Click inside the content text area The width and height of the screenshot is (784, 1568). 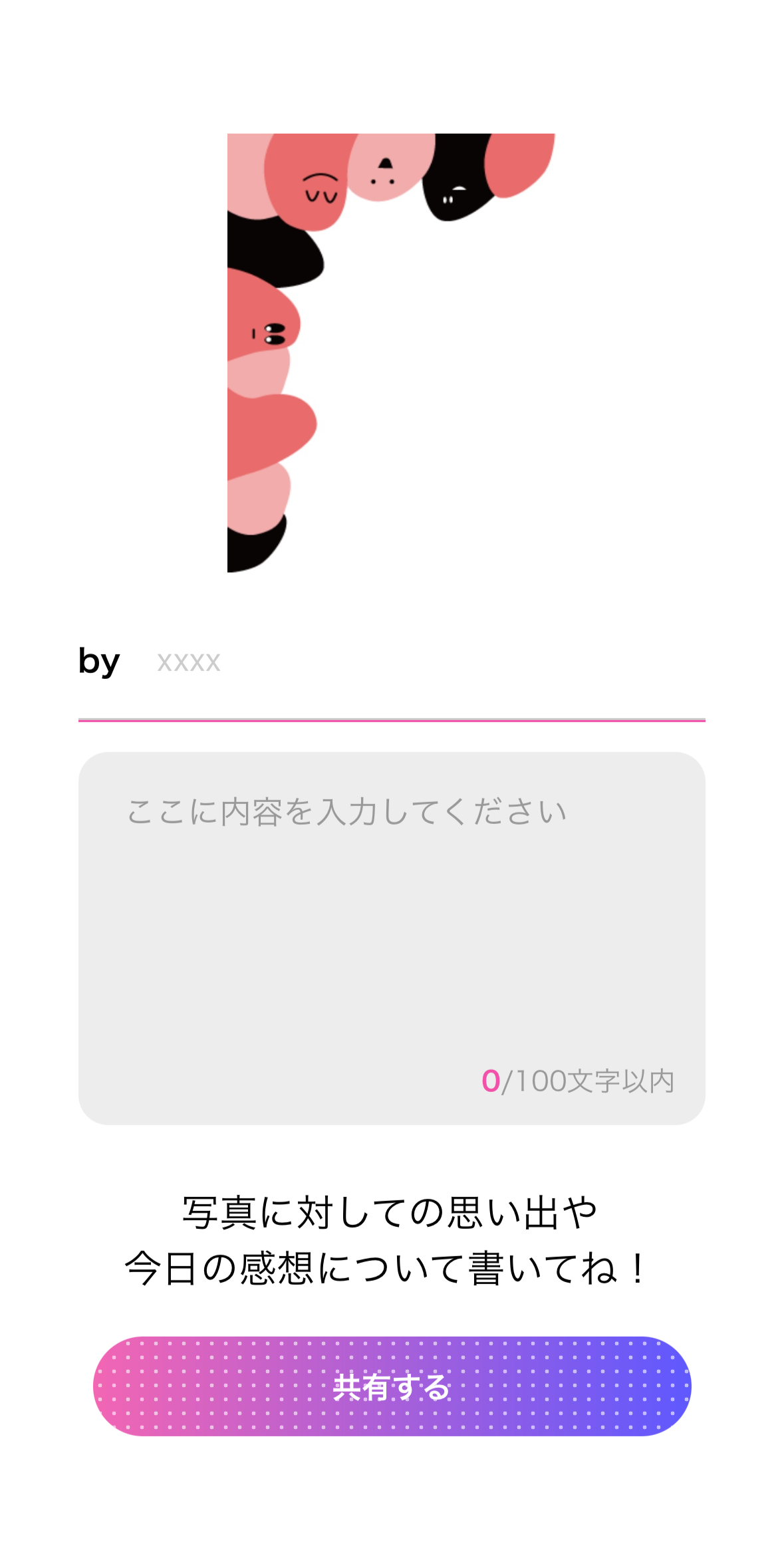(x=392, y=931)
